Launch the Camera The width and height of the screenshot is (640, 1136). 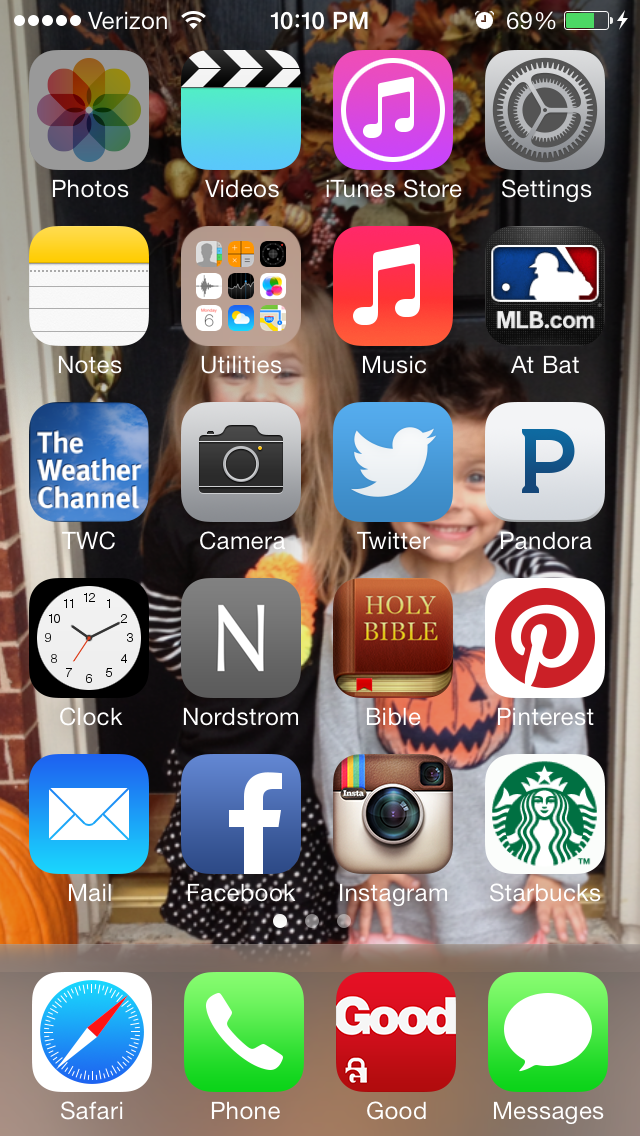pyautogui.click(x=241, y=462)
